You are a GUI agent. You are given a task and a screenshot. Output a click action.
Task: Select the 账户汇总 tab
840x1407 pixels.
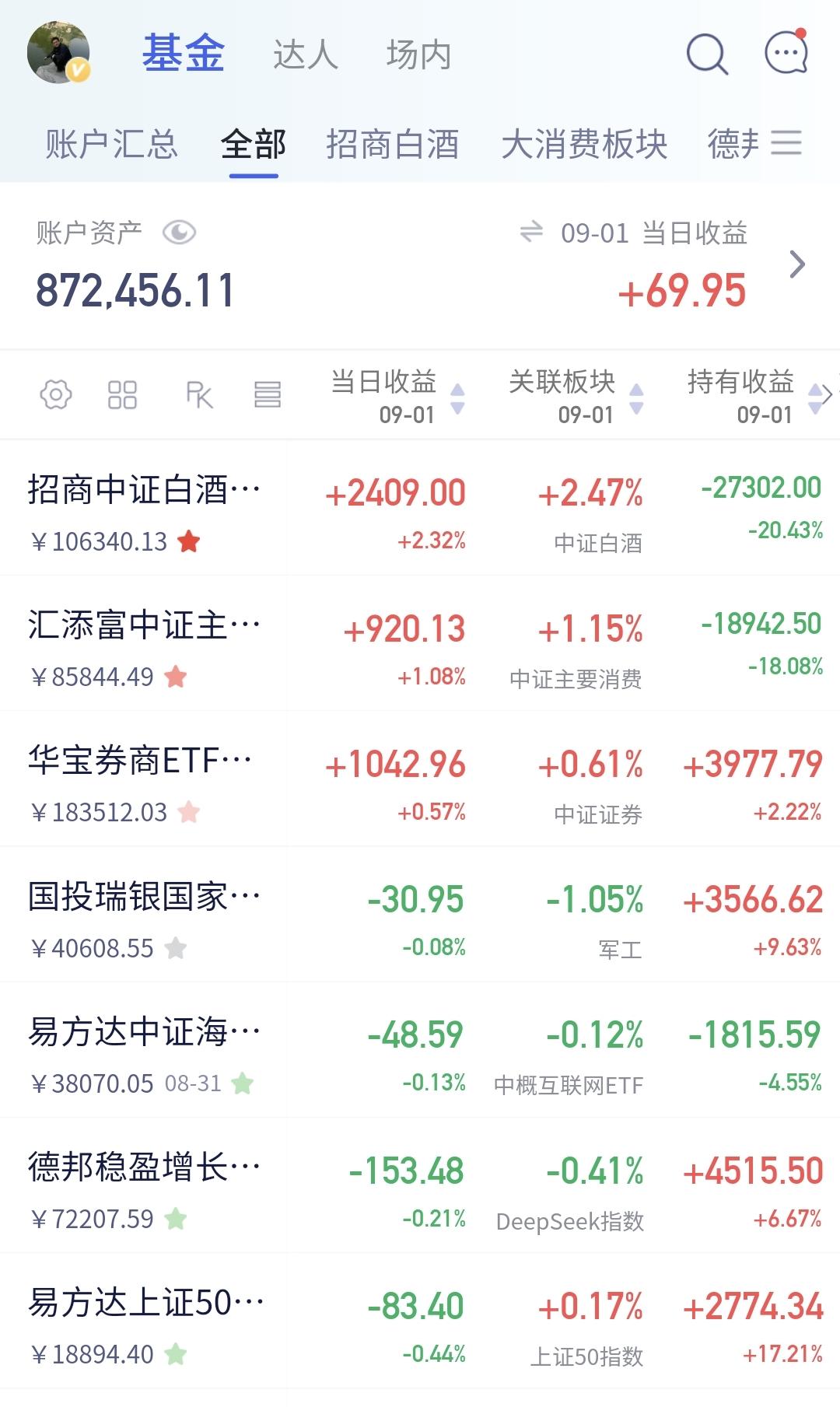(111, 145)
